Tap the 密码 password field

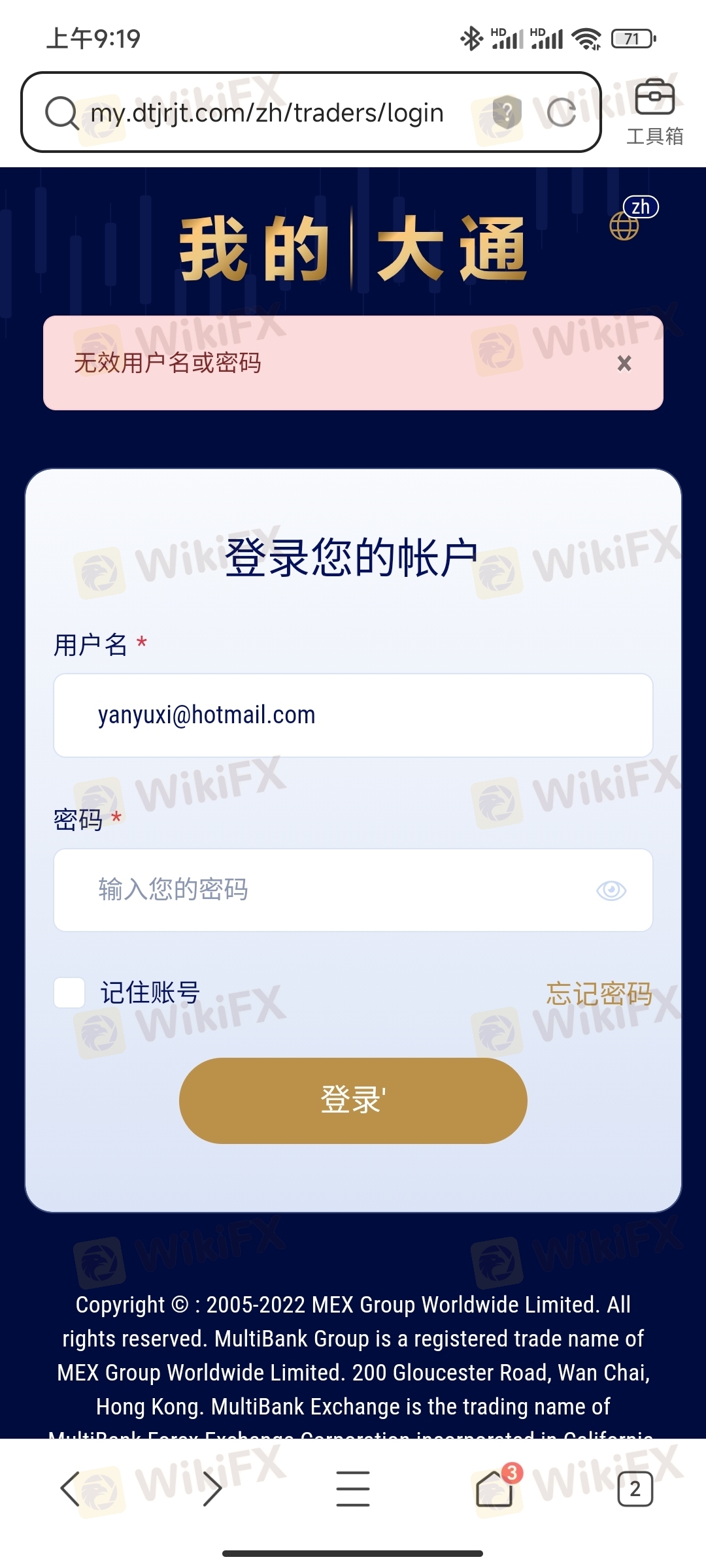(327, 890)
